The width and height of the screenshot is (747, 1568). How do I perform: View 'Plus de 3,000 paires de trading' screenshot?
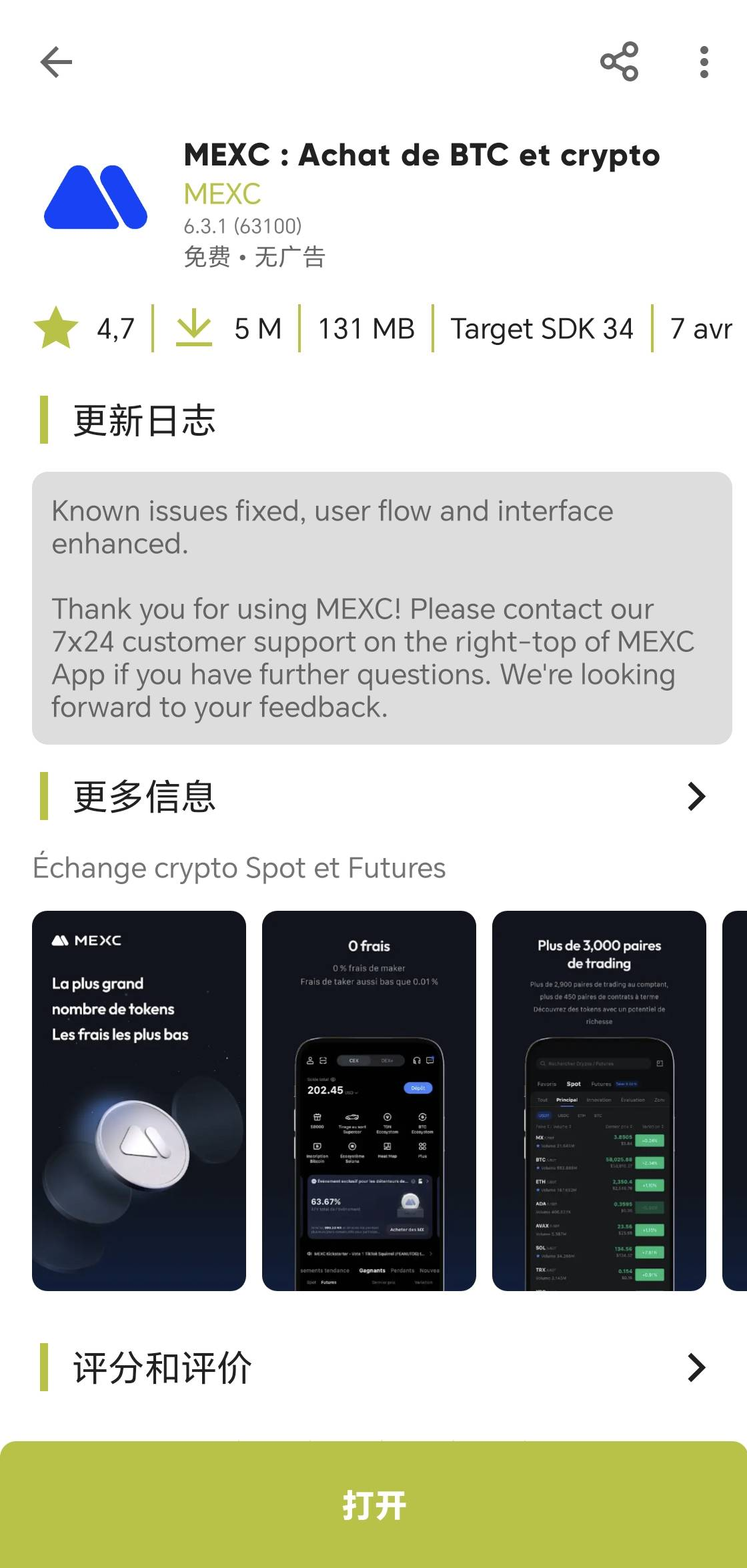(x=599, y=1101)
